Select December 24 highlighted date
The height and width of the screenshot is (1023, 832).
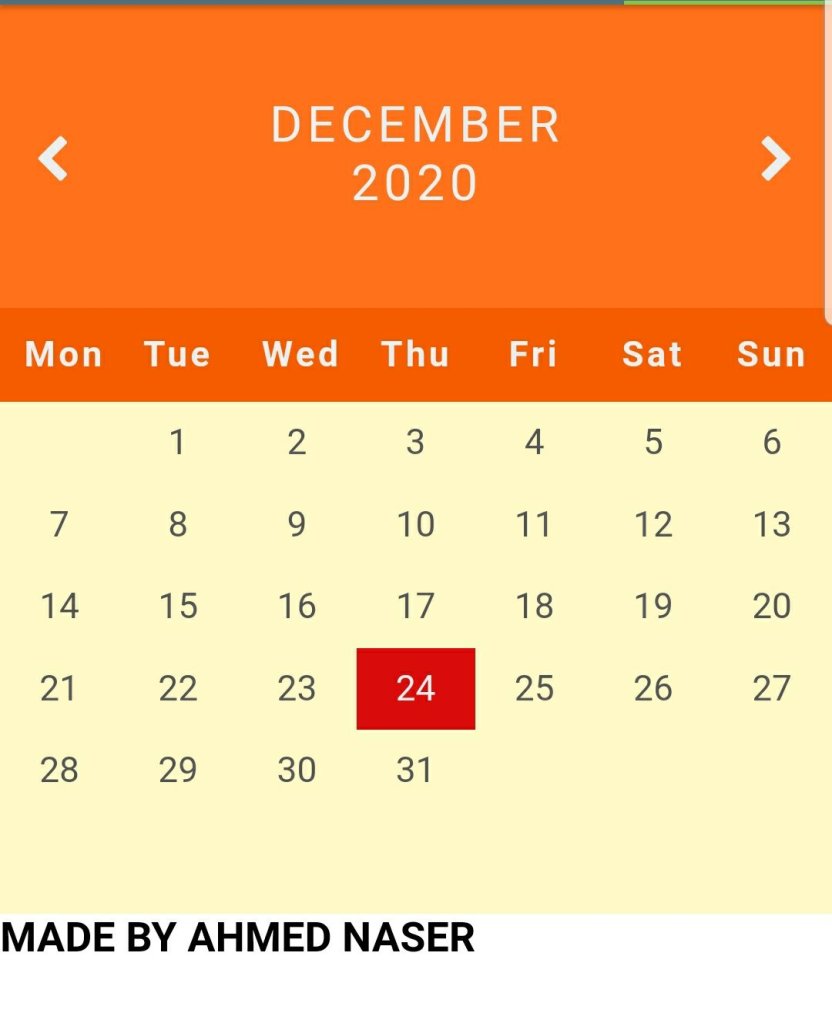(415, 688)
